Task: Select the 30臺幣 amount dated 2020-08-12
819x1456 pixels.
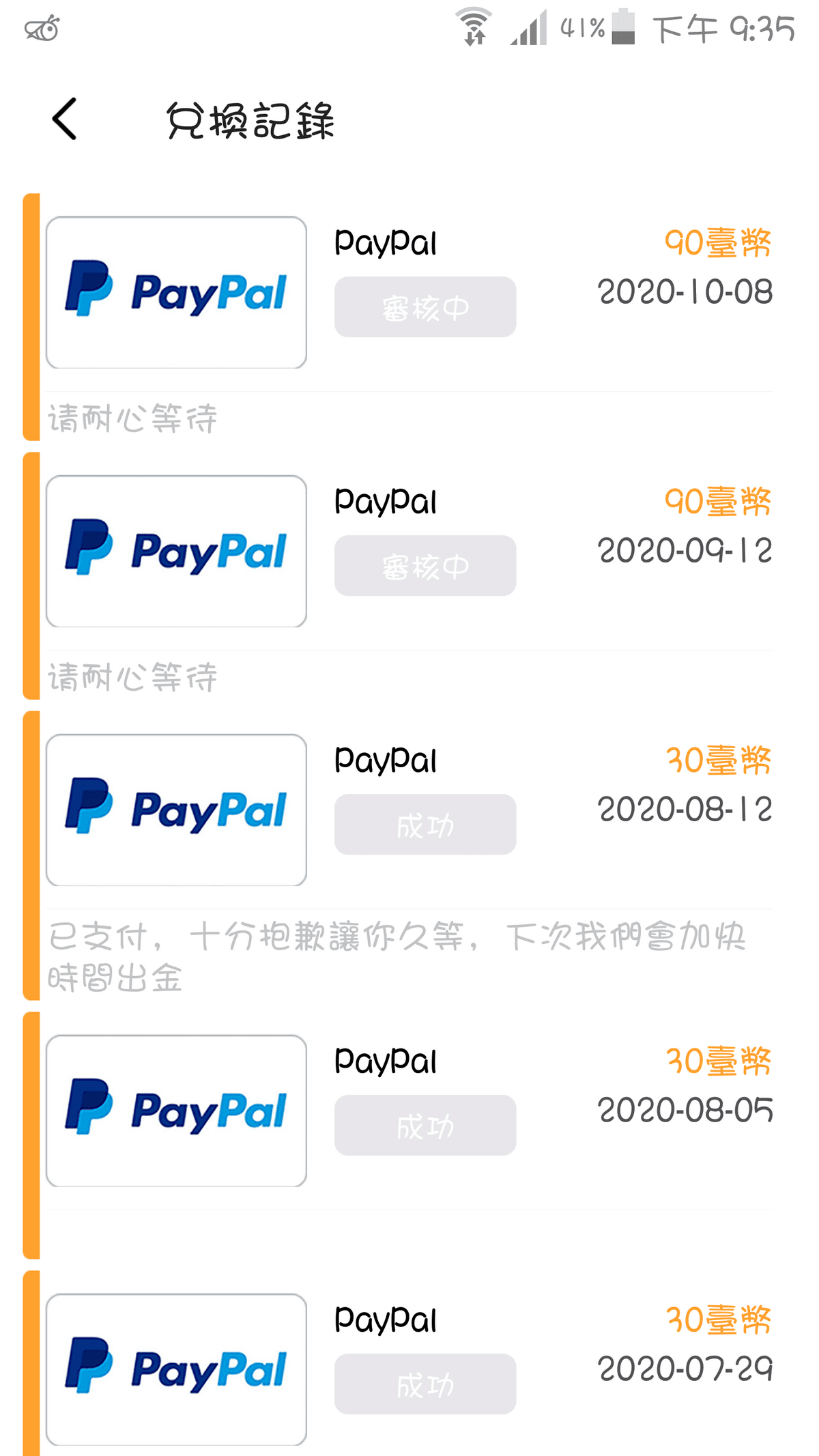Action: pyautogui.click(x=718, y=759)
